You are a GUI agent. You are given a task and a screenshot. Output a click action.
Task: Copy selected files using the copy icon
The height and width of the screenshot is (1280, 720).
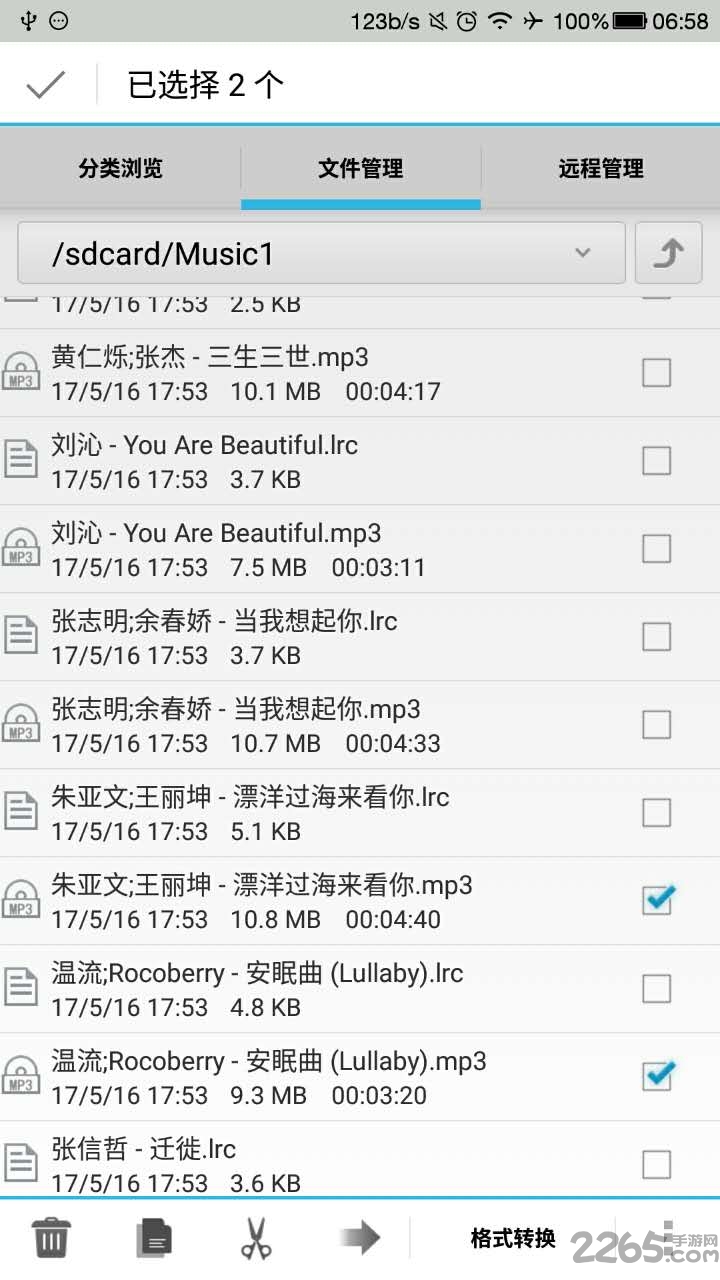pyautogui.click(x=155, y=1237)
